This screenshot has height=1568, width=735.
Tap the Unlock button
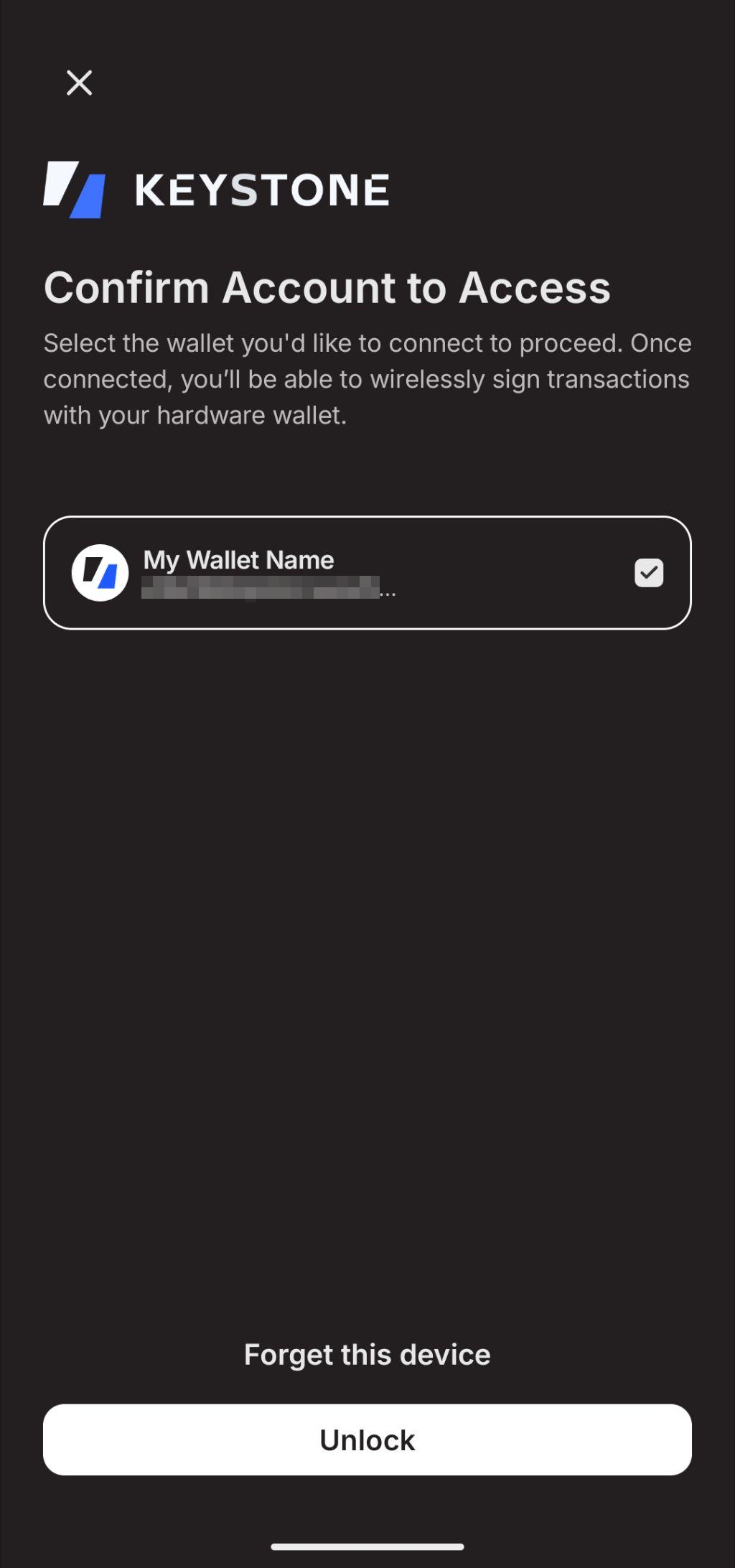coord(367,1440)
